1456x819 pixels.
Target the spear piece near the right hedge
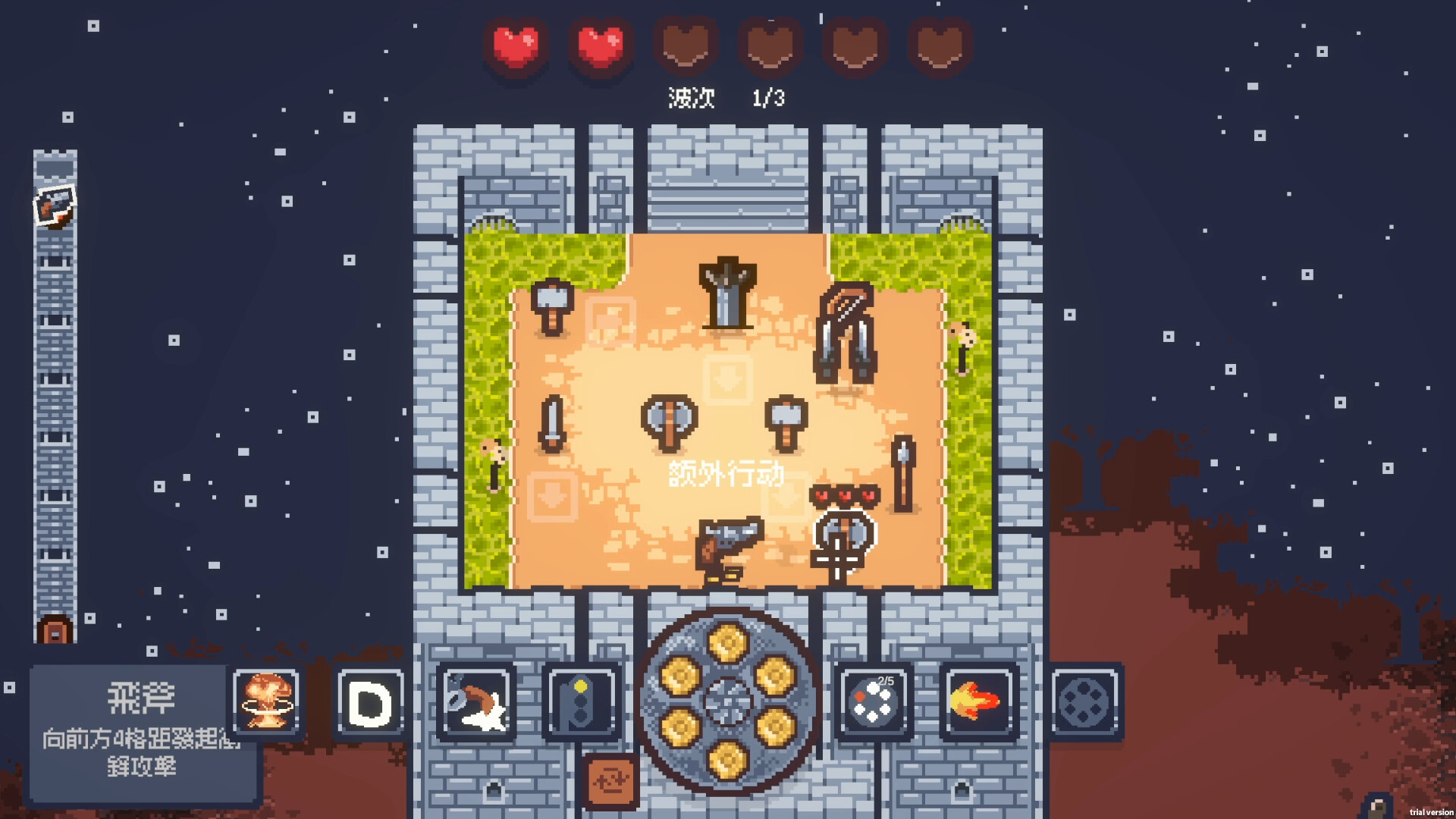[x=903, y=474]
